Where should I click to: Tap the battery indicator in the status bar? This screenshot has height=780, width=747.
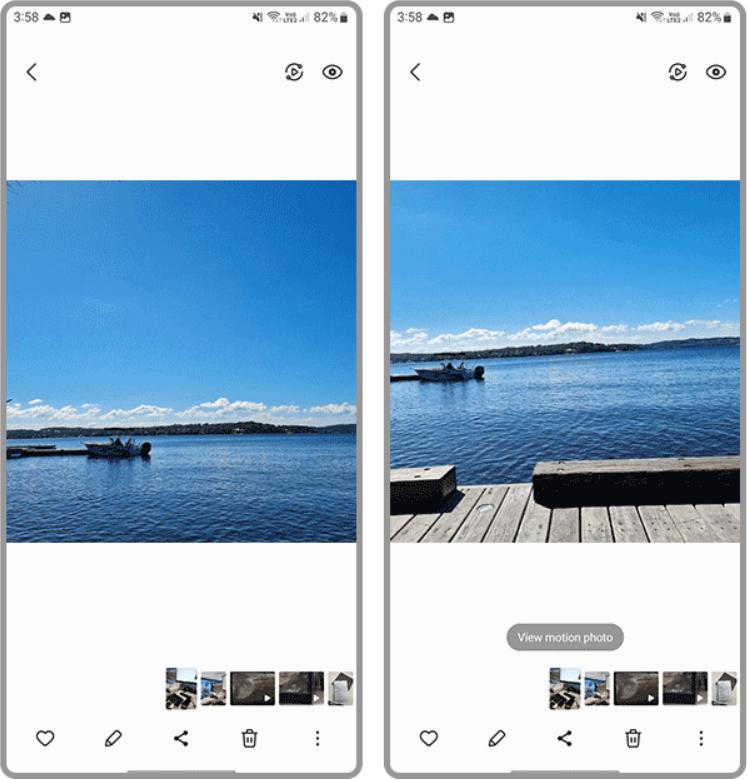(x=336, y=15)
